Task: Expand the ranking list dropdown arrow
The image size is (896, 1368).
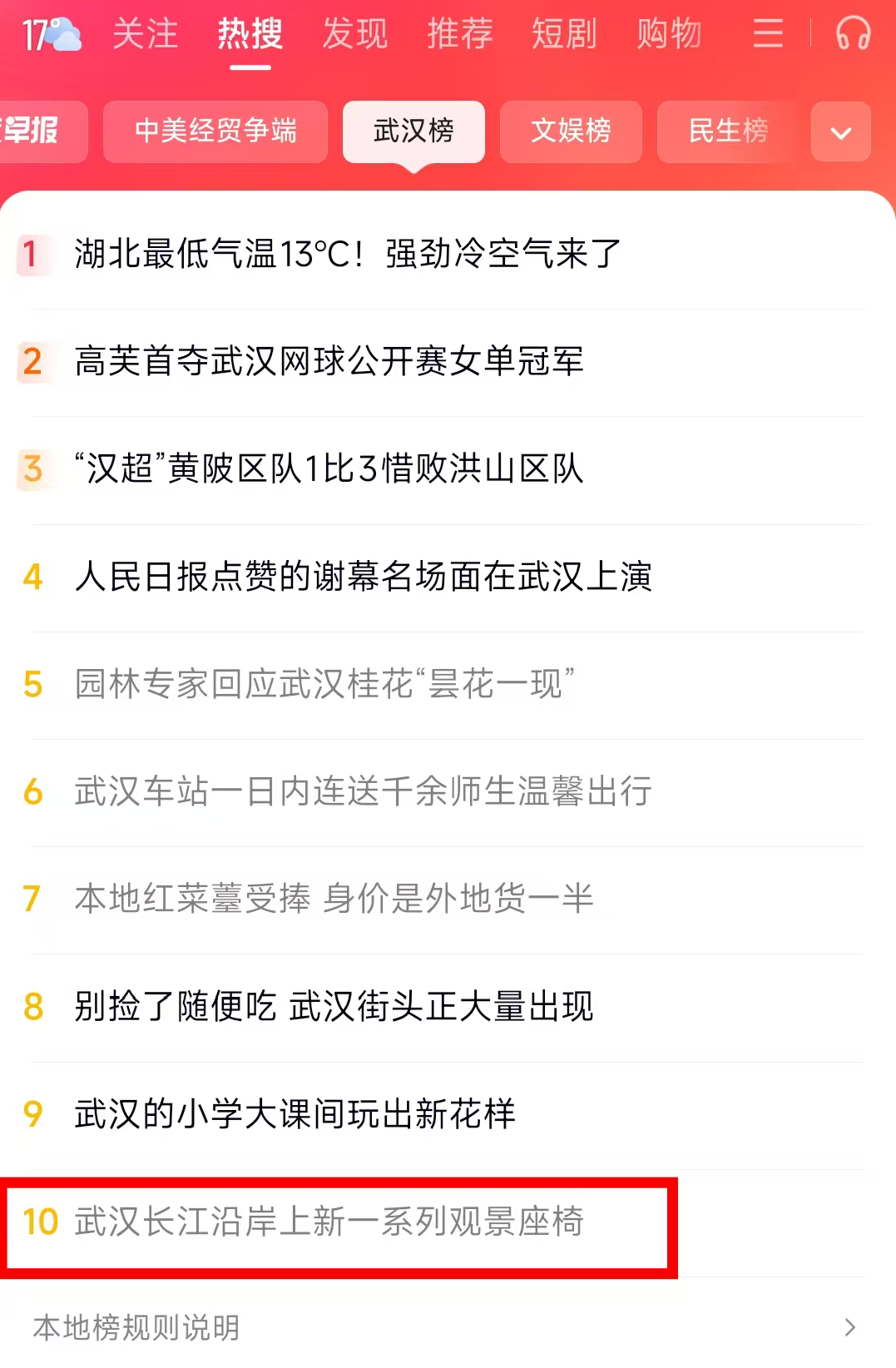Action: click(841, 132)
